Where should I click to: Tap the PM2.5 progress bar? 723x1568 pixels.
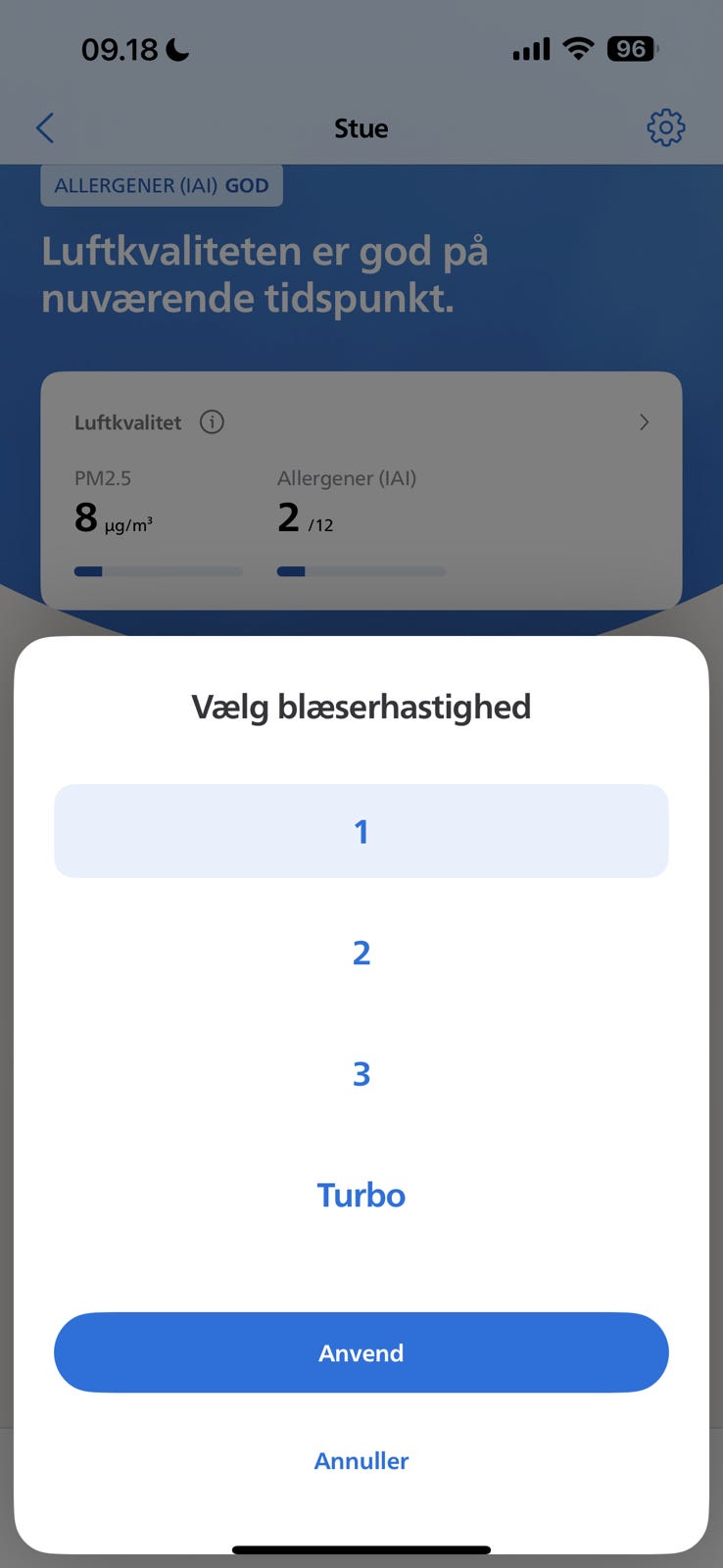158,570
